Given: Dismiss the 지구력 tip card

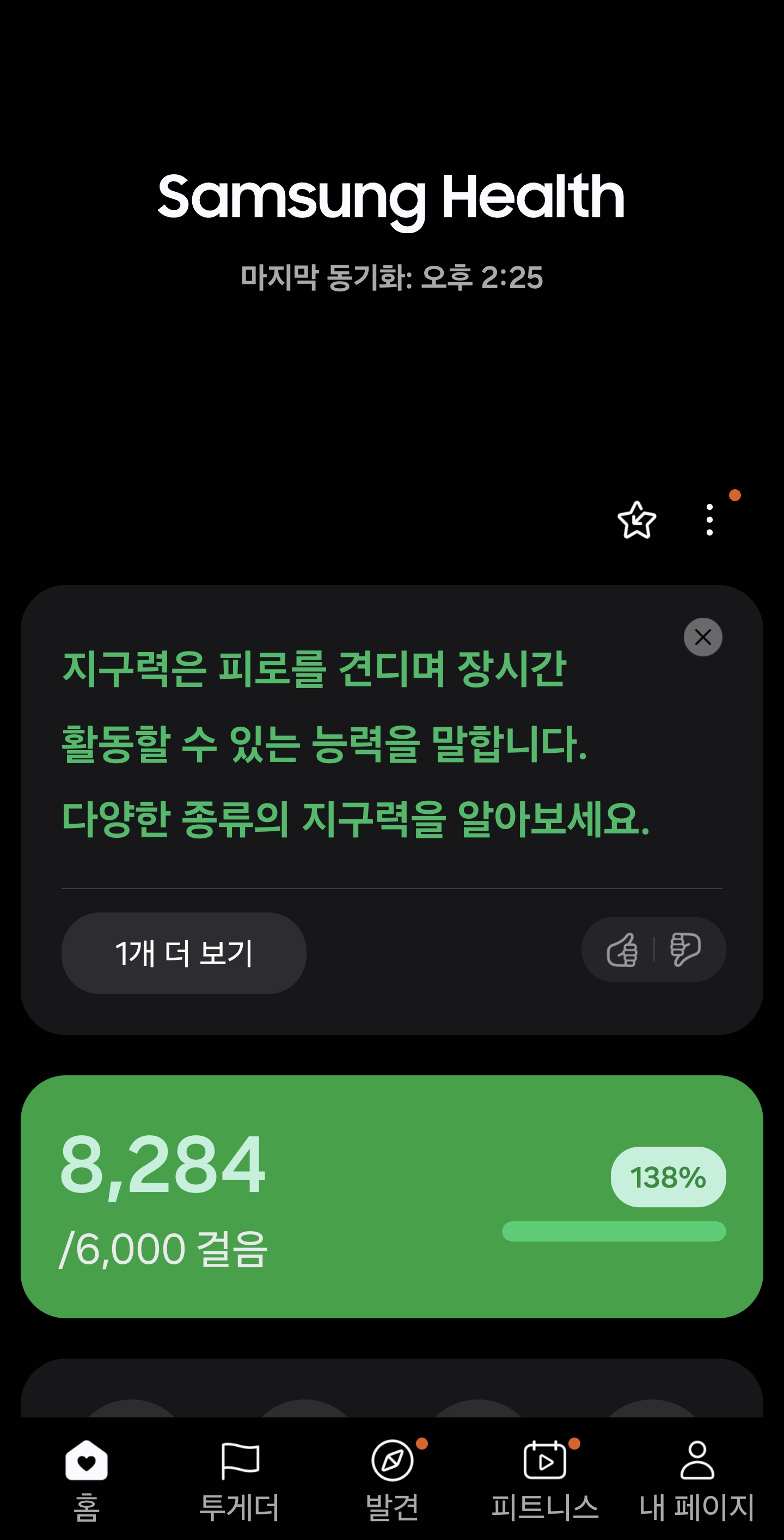Looking at the screenshot, I should tap(703, 637).
